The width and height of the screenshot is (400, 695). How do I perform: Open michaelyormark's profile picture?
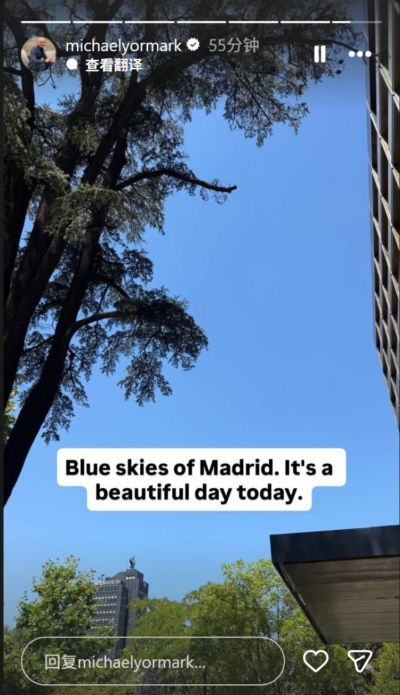[x=39, y=54]
